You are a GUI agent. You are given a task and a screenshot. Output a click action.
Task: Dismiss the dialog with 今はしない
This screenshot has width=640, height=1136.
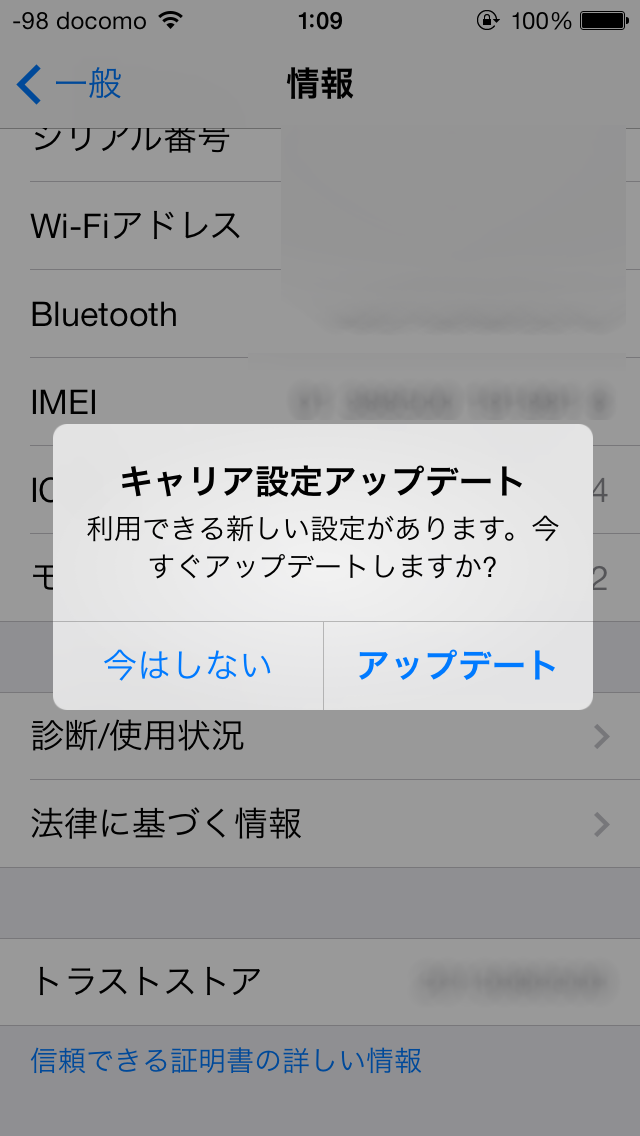(x=188, y=665)
